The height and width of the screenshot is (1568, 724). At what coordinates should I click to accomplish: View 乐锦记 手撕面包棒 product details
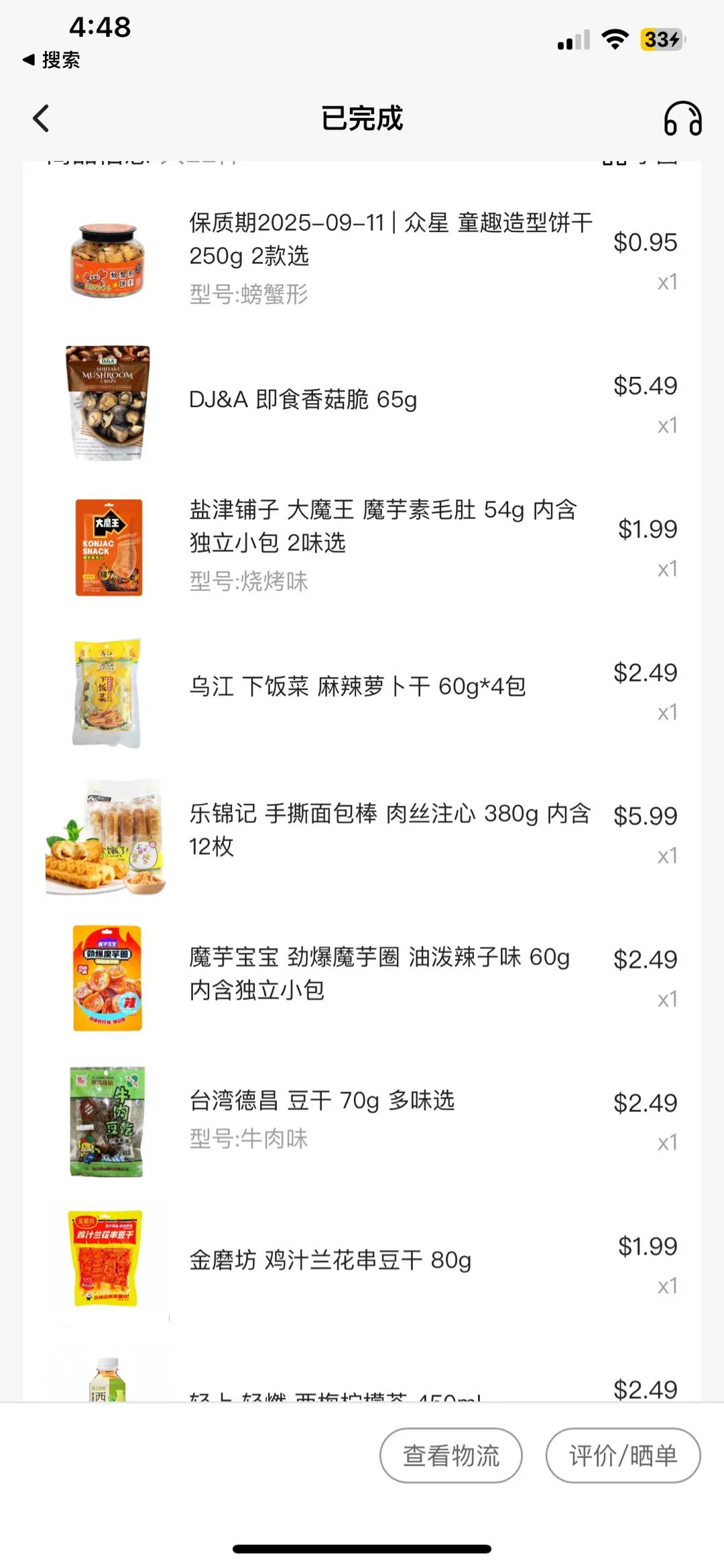point(389,830)
